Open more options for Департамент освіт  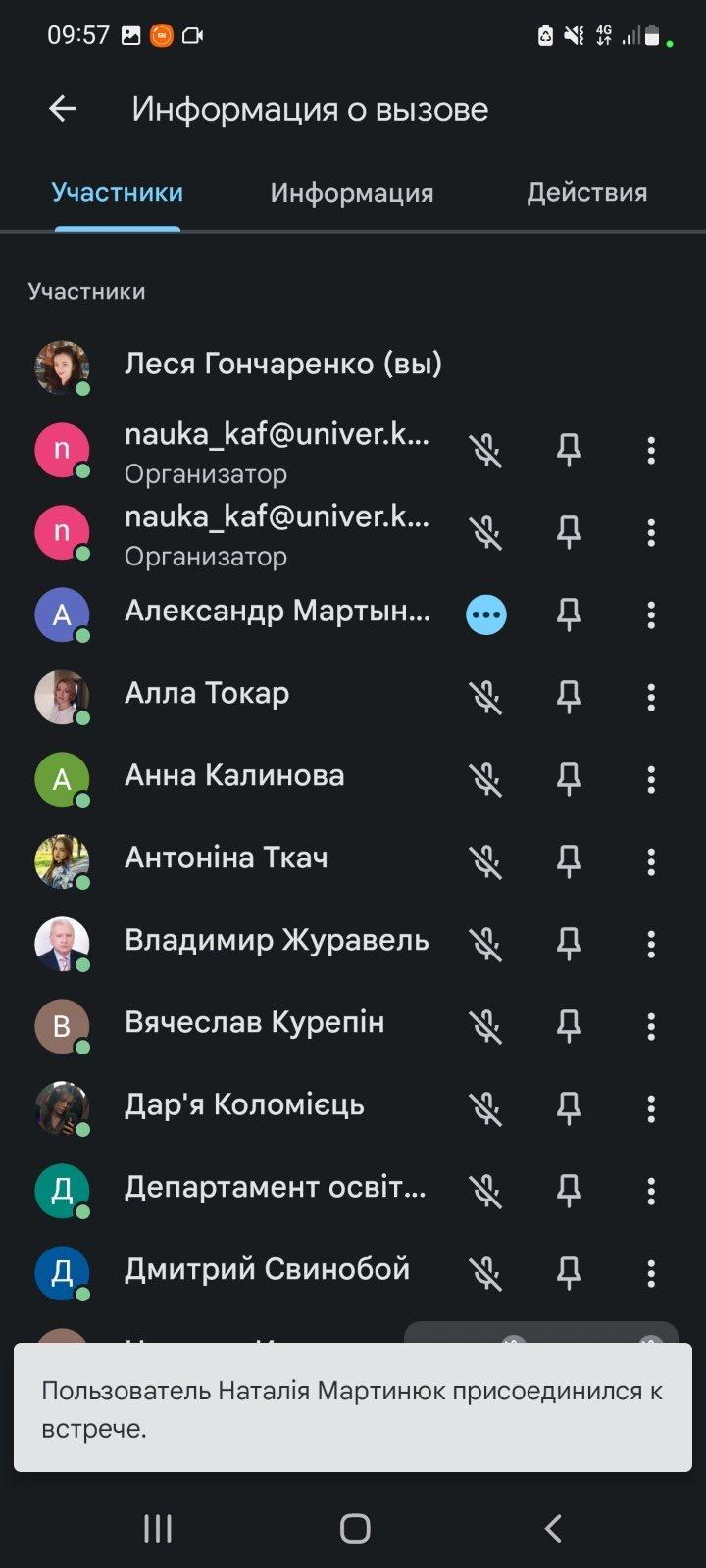651,1191
